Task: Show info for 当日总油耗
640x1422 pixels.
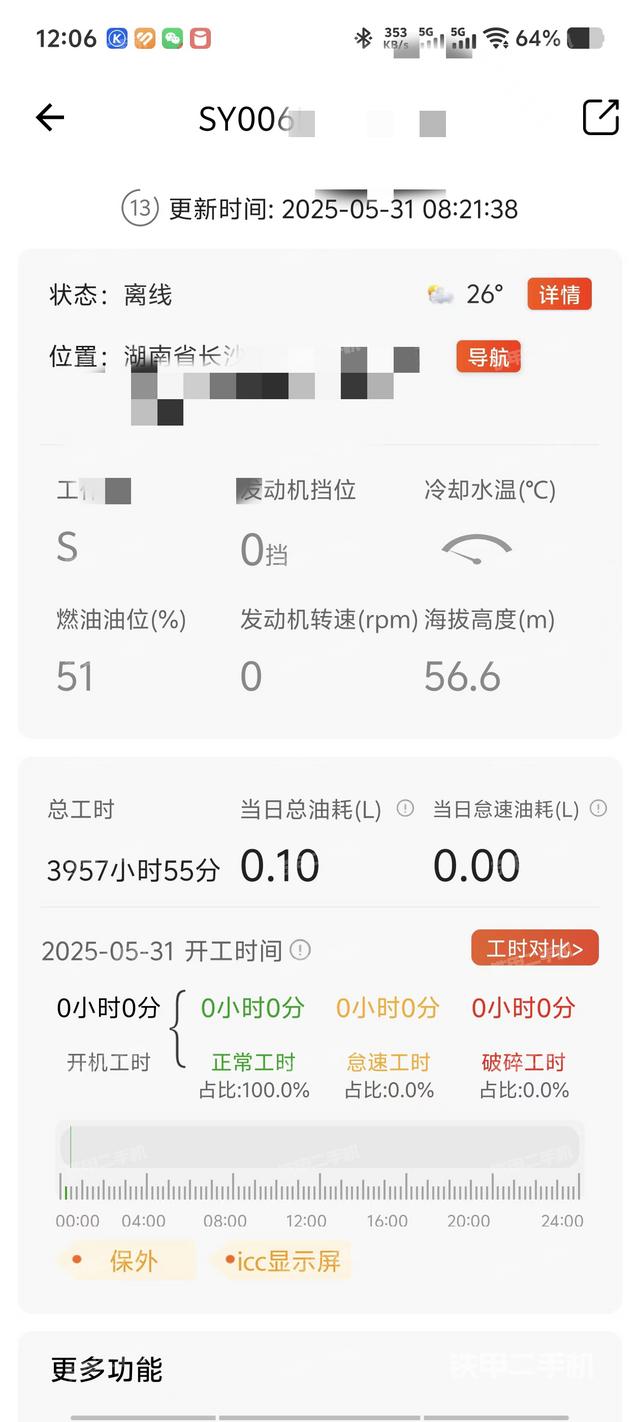Action: coord(405,808)
